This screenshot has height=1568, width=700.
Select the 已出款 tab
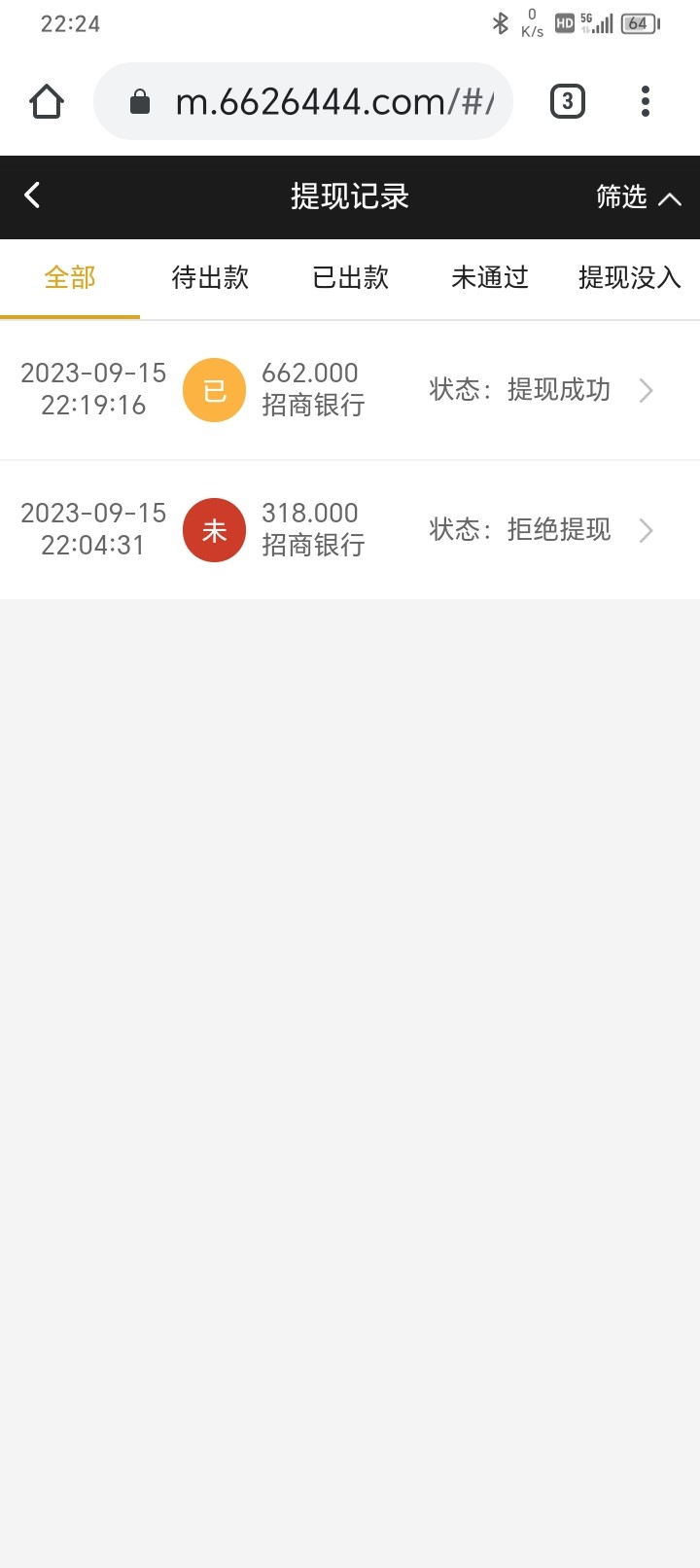click(x=350, y=278)
